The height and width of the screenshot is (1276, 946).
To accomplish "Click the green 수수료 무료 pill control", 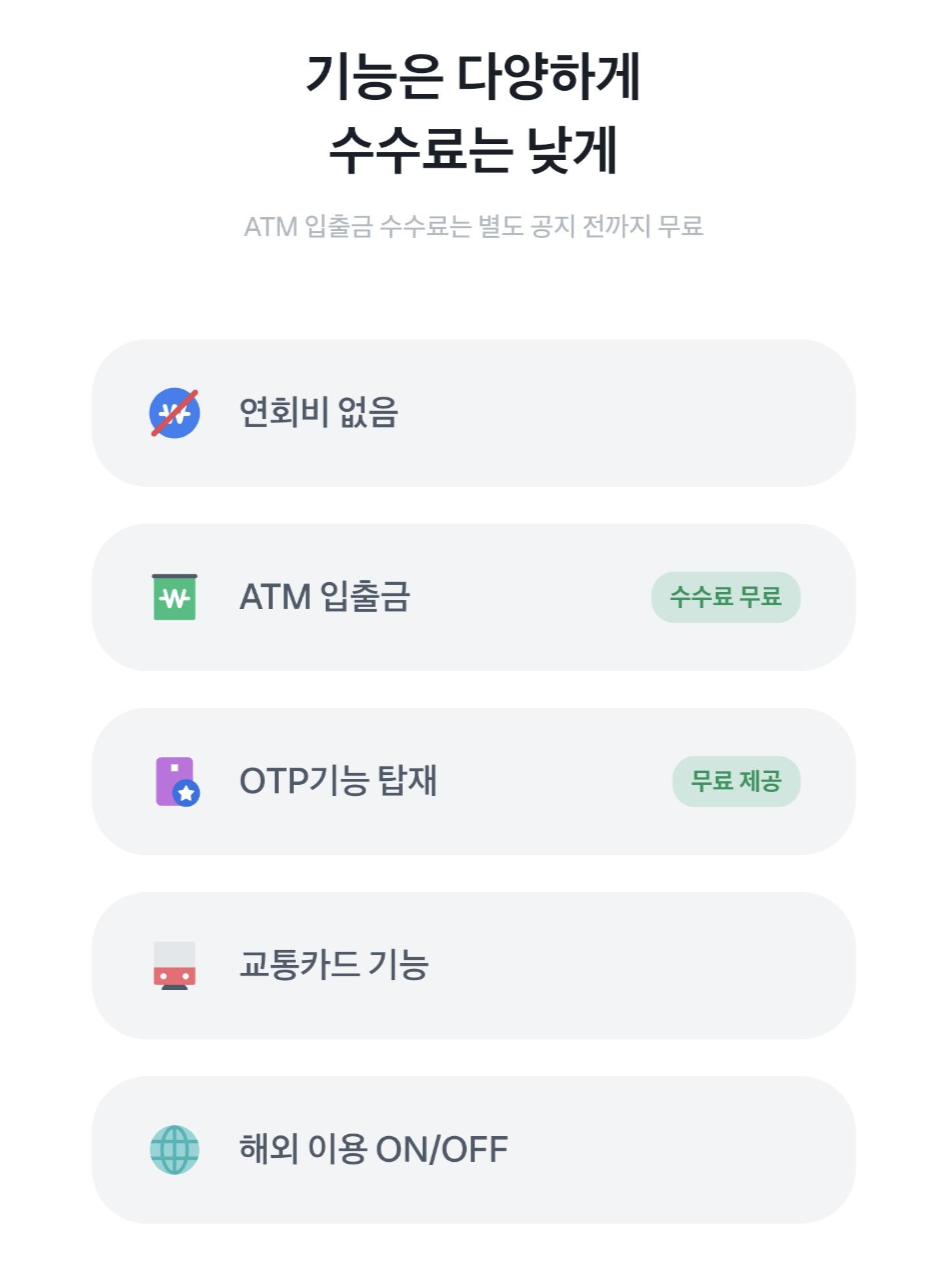I will point(725,597).
